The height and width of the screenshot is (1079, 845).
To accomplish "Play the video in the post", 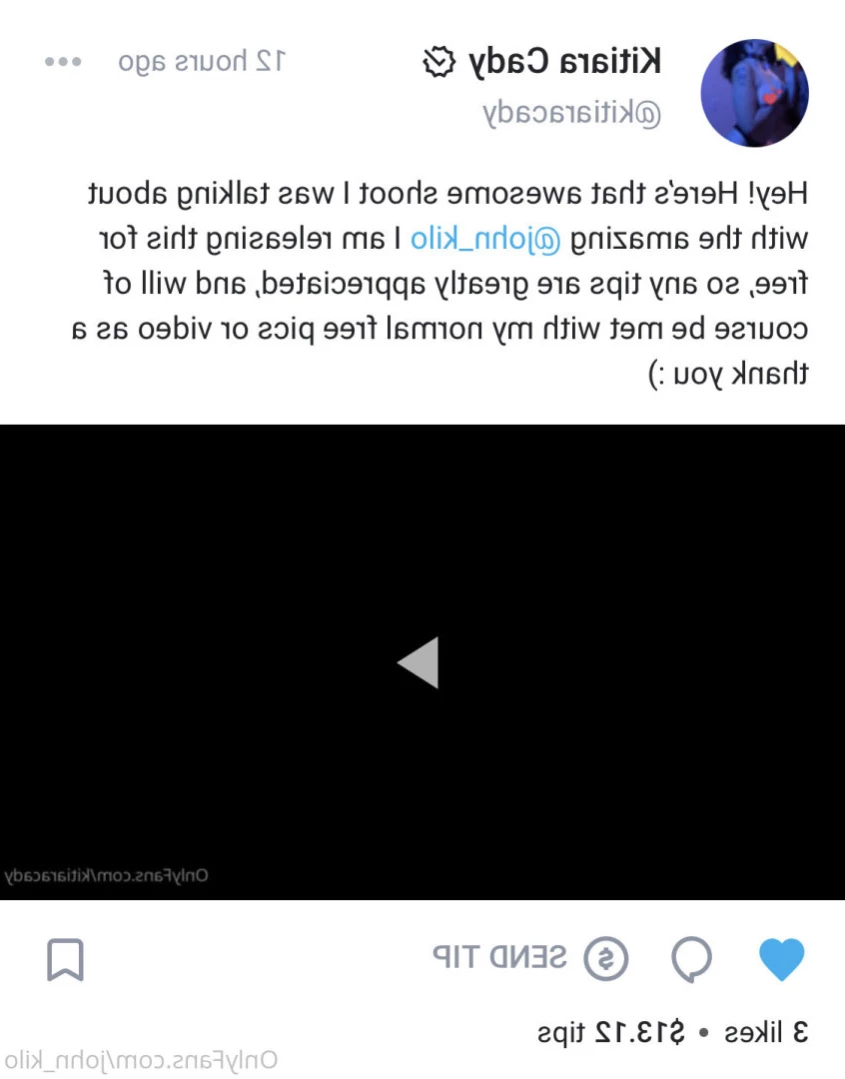I will point(418,663).
